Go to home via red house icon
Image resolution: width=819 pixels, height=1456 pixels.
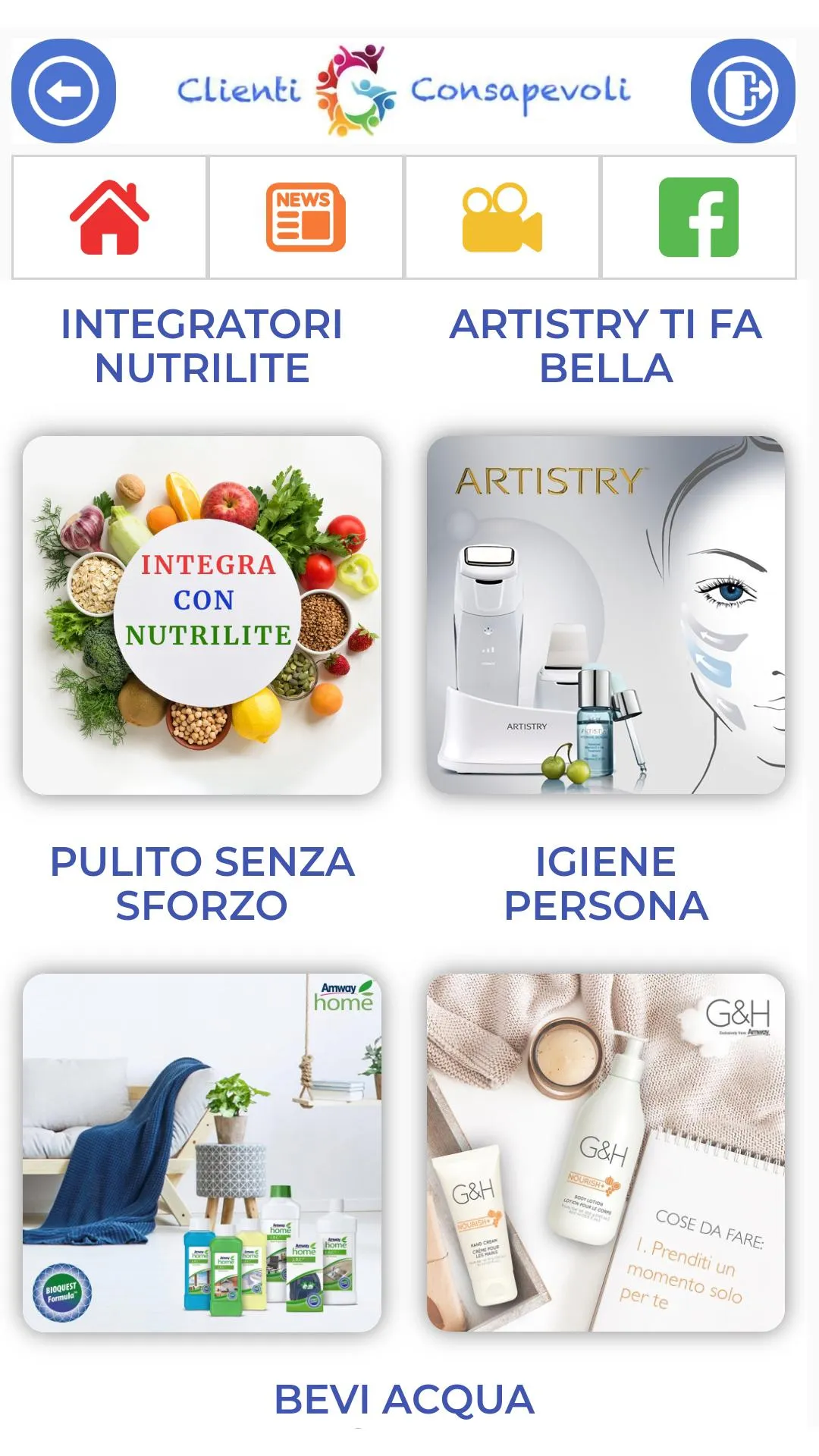tap(110, 218)
